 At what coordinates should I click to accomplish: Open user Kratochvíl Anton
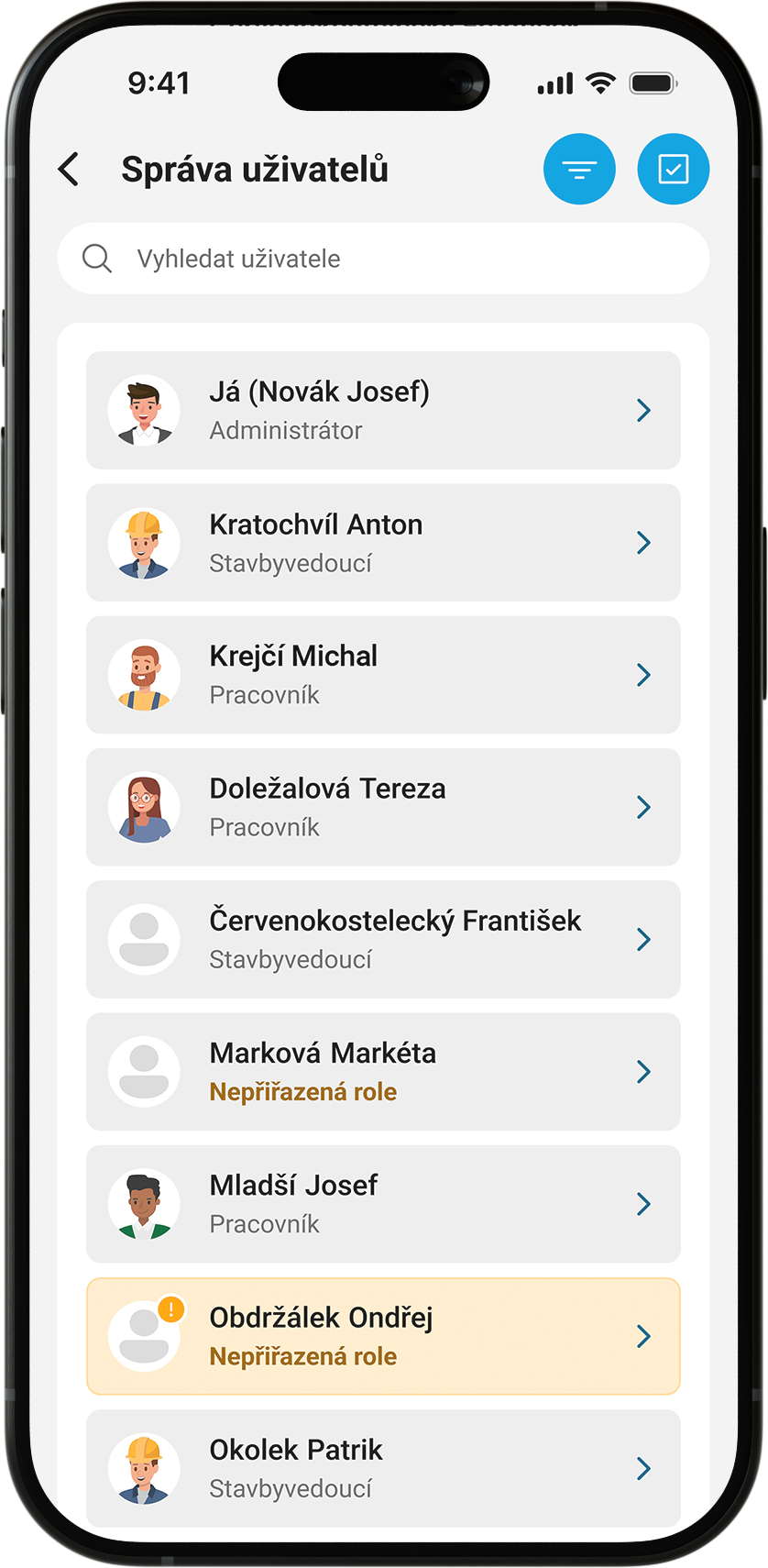coord(383,543)
